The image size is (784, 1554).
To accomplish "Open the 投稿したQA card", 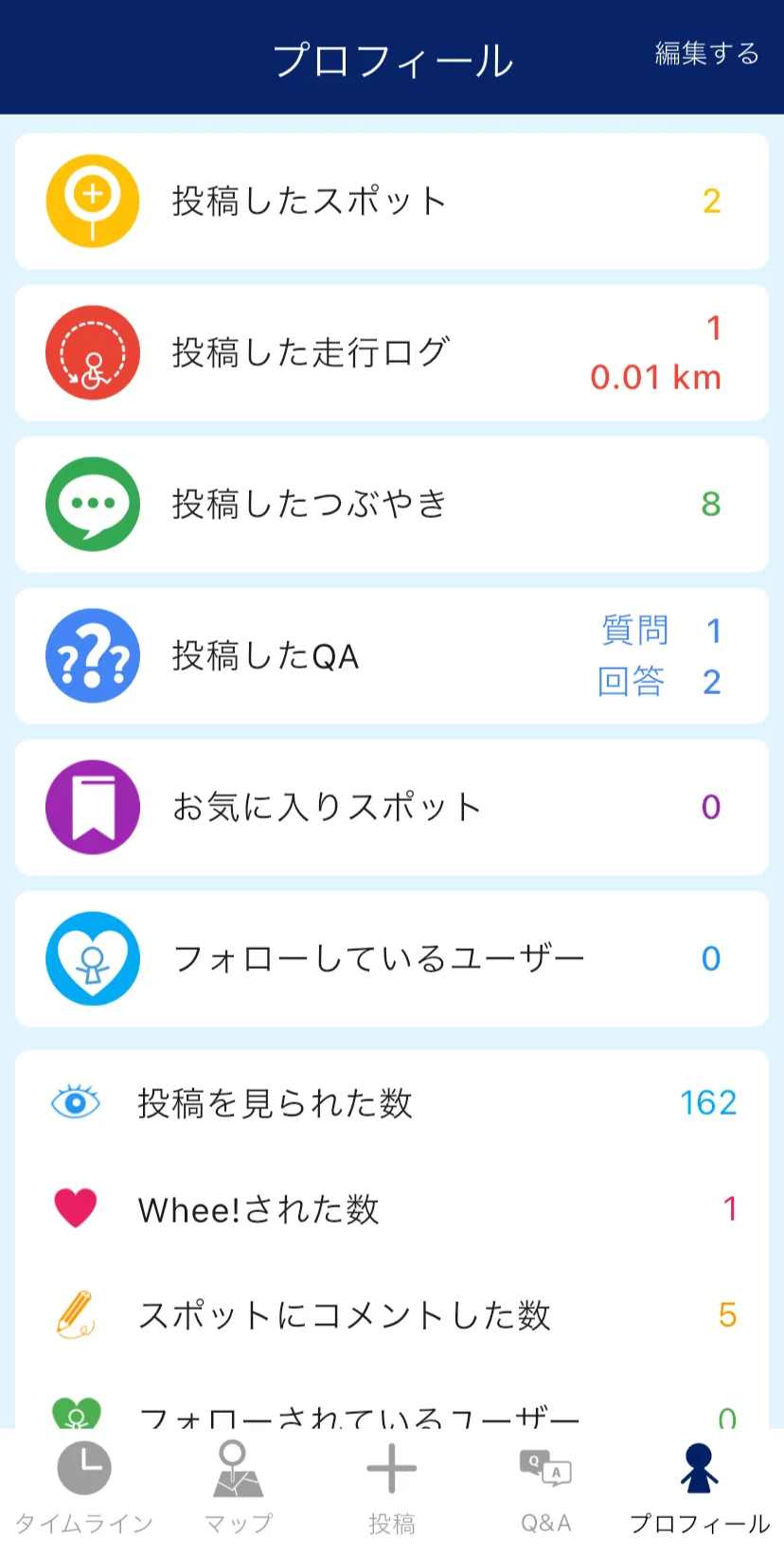I will (391, 656).
